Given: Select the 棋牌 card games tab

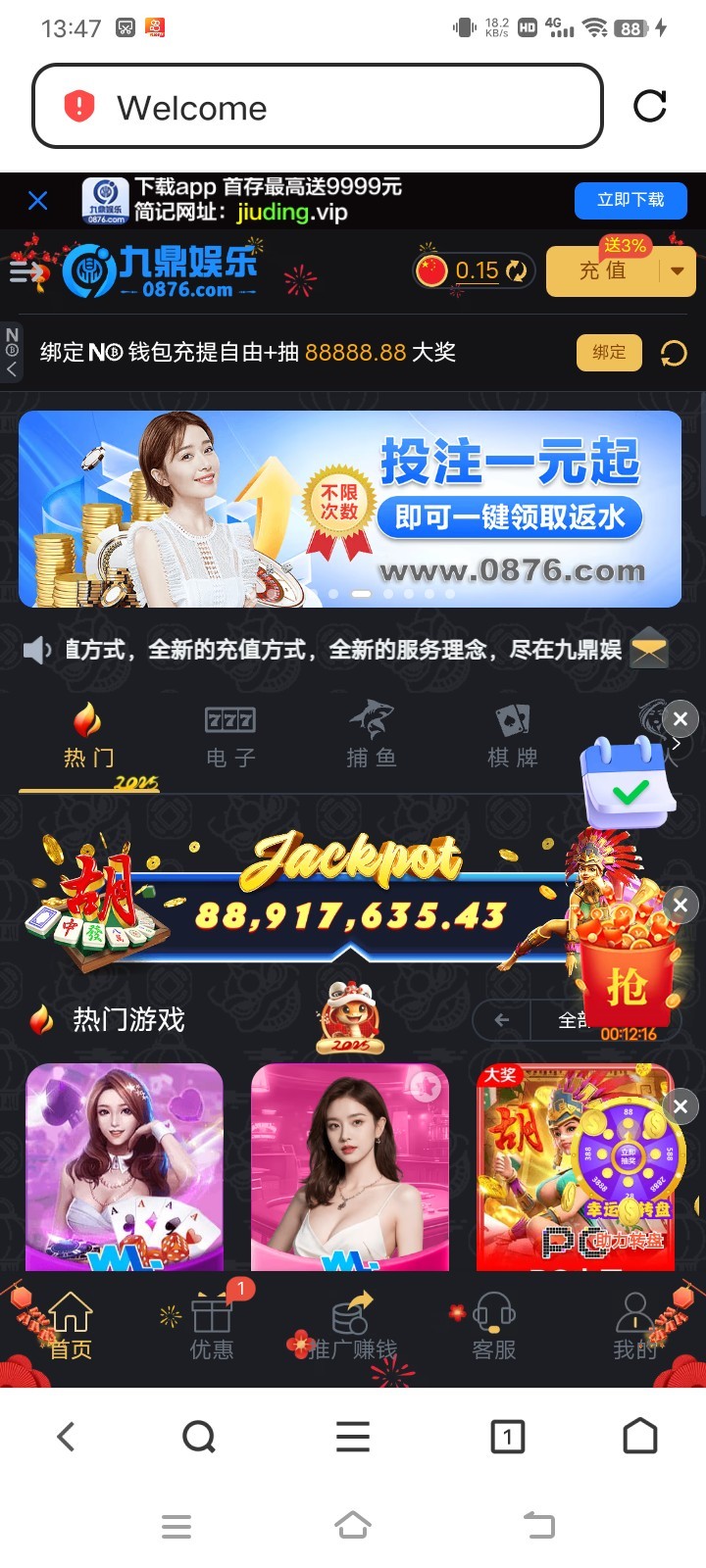Looking at the screenshot, I should pyautogui.click(x=513, y=737).
